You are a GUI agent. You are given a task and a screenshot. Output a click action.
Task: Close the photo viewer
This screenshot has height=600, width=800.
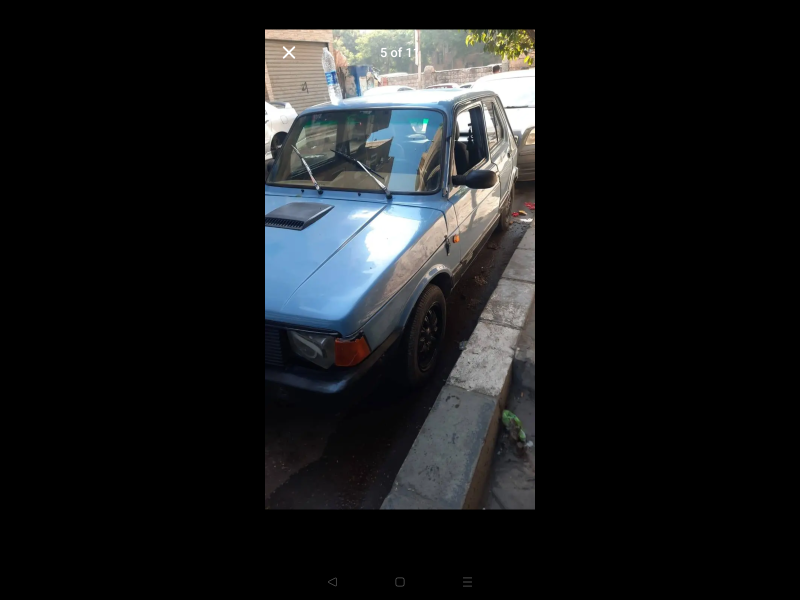pyautogui.click(x=289, y=52)
